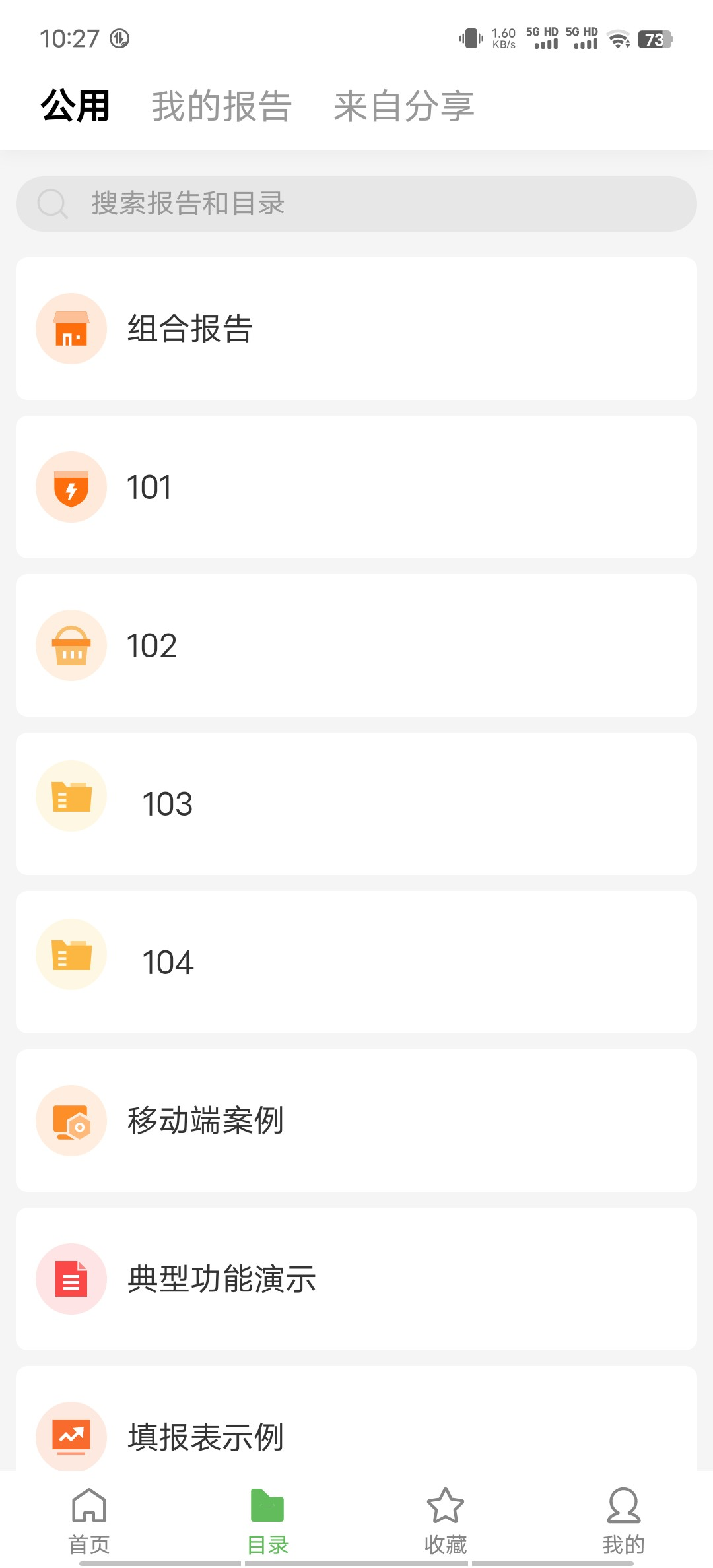This screenshot has height=1568, width=713.
Task: Tap the 搜索报告和目录 search field
Action: tap(356, 204)
